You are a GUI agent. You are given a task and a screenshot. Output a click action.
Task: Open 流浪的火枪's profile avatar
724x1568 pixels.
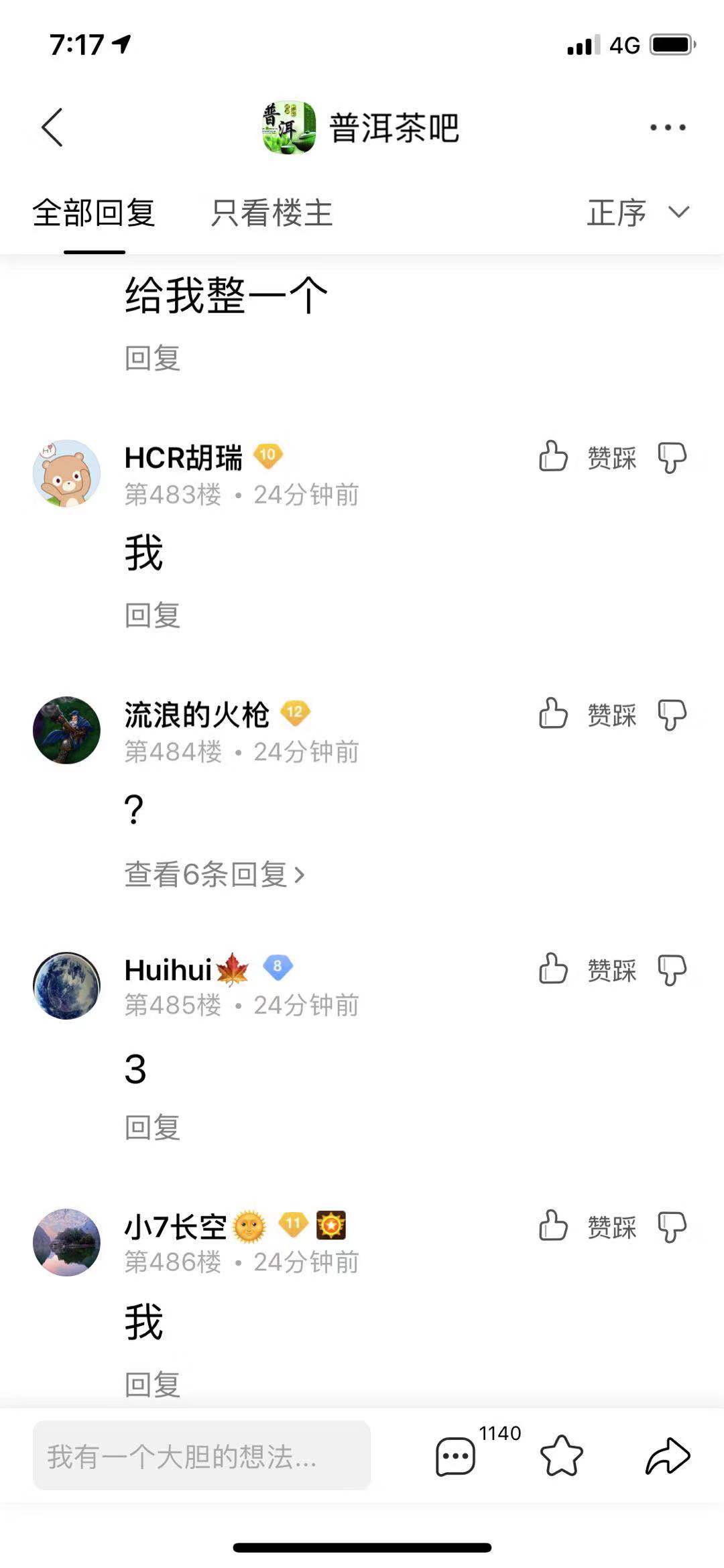[66, 730]
